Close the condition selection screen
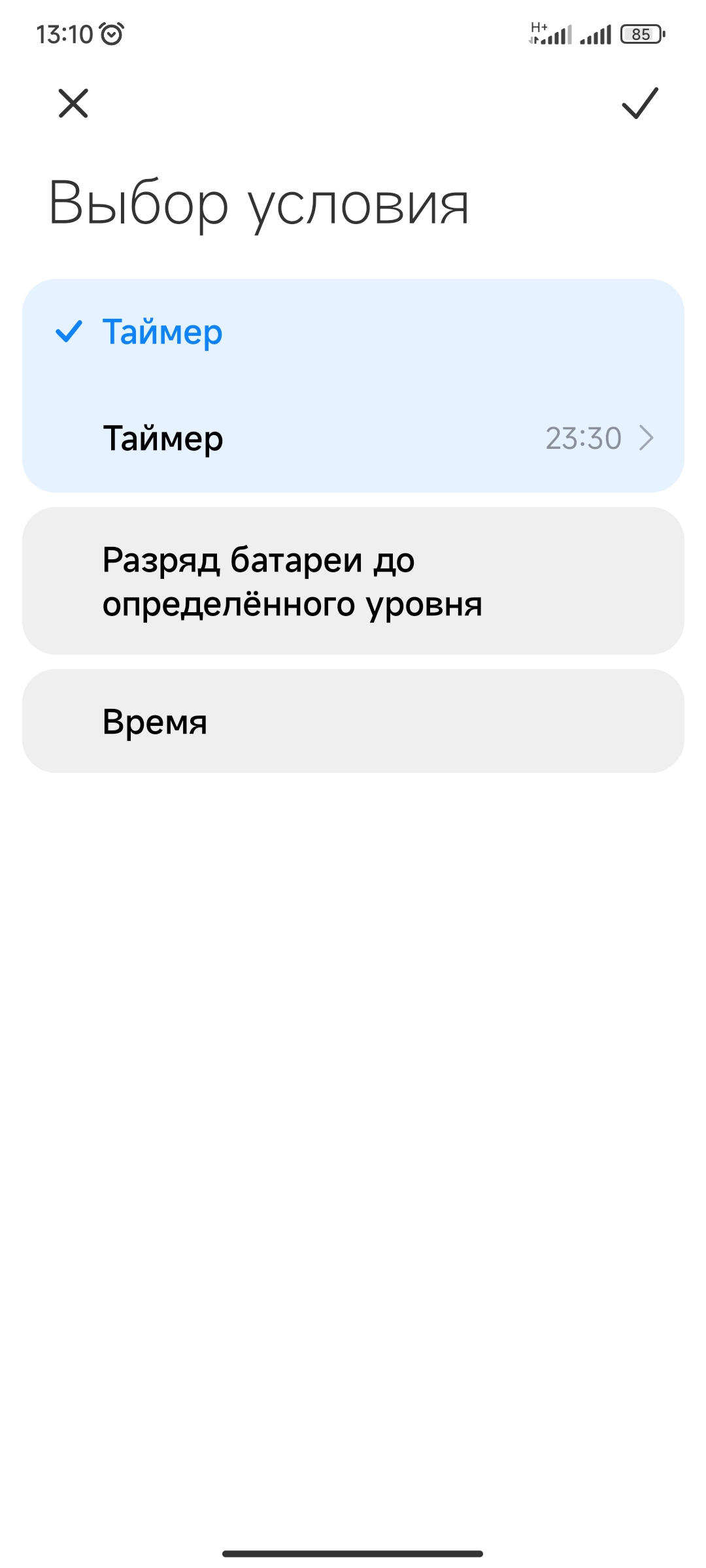This screenshot has width=706, height=1568. click(73, 103)
